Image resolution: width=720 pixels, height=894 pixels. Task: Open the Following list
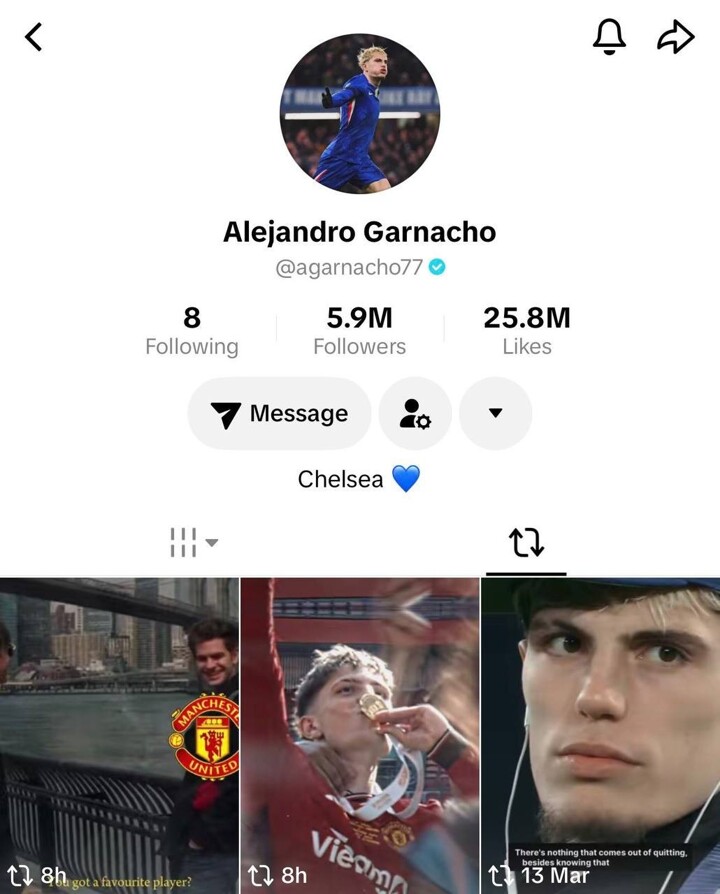click(x=192, y=331)
